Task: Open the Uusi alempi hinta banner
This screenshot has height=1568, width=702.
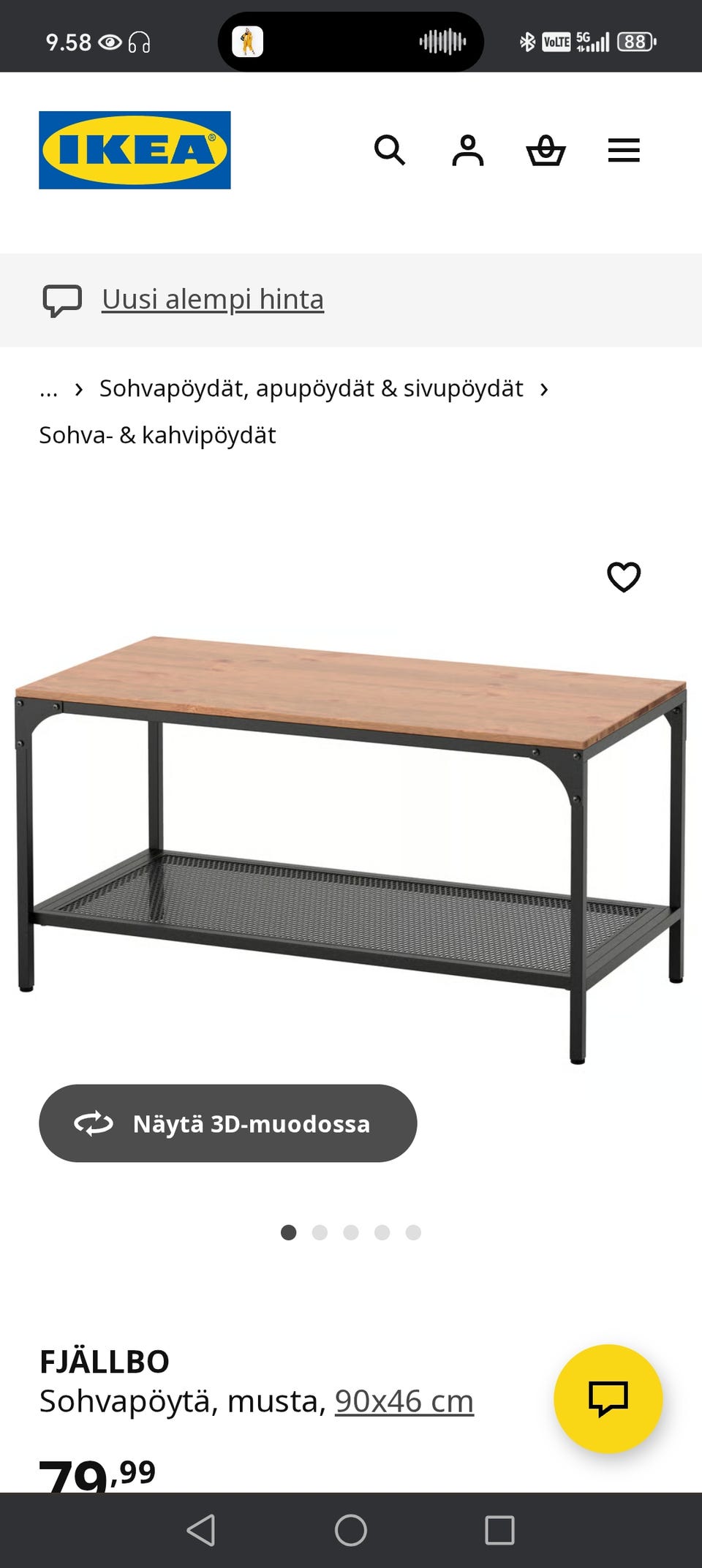Action: tap(211, 298)
